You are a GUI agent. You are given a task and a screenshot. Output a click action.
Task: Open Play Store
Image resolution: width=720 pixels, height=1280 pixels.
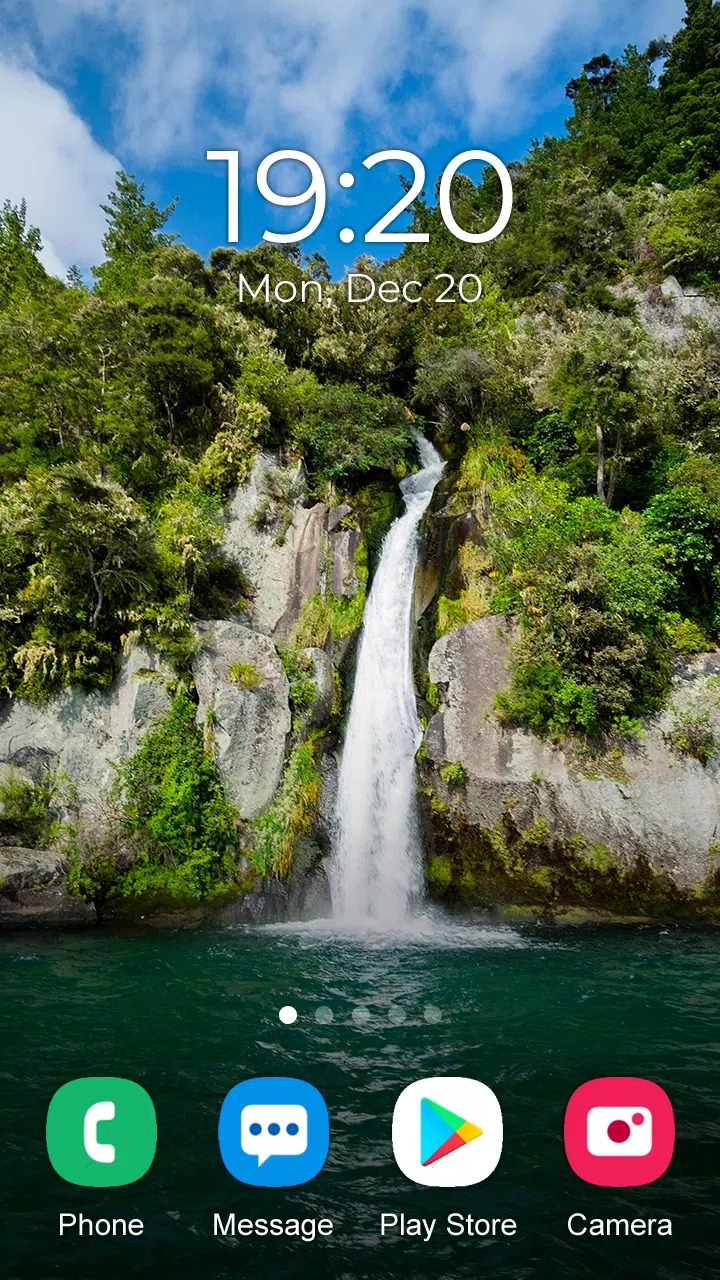tap(447, 1132)
